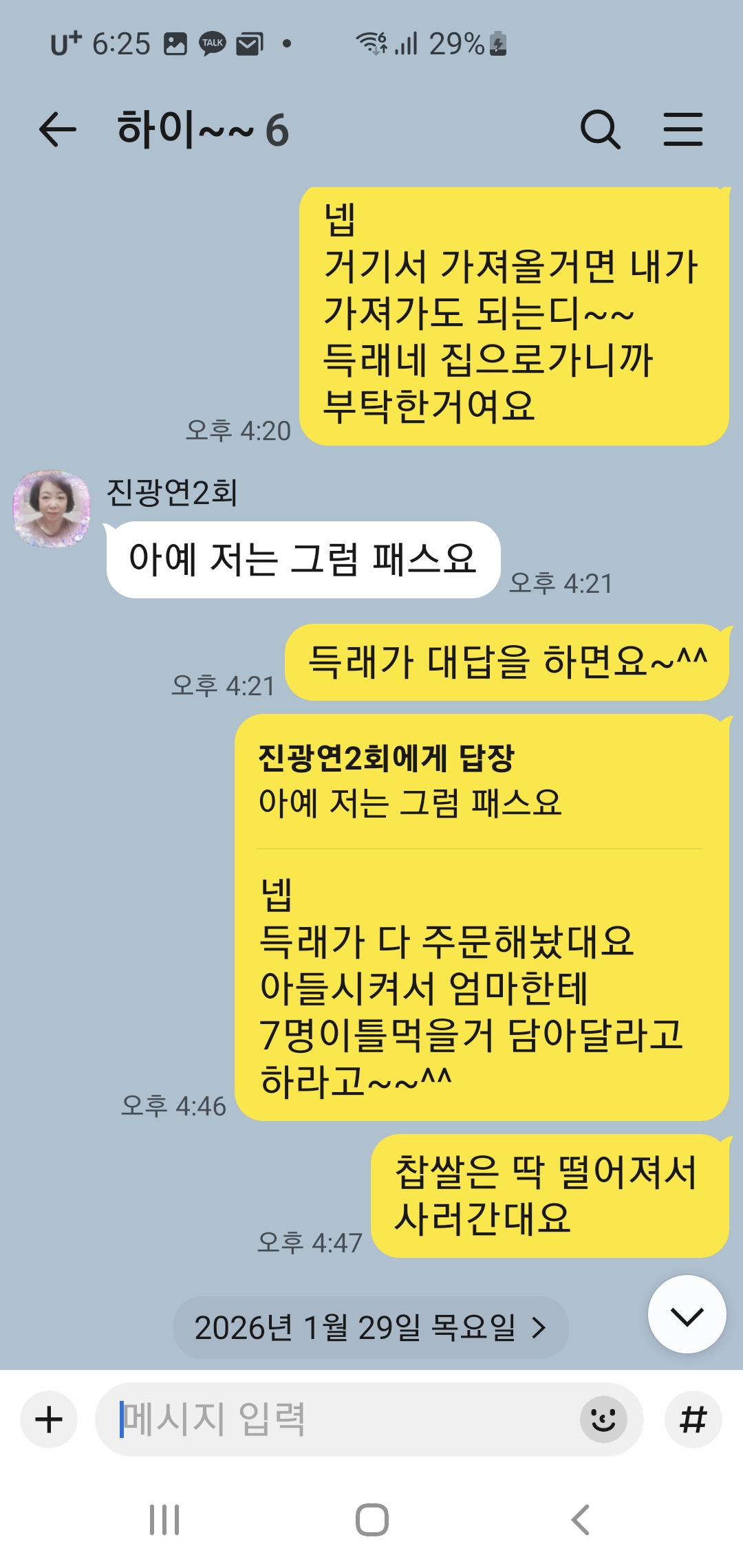The width and height of the screenshot is (743, 1568).
Task: Open the plus attachment menu
Action: coord(49,1419)
